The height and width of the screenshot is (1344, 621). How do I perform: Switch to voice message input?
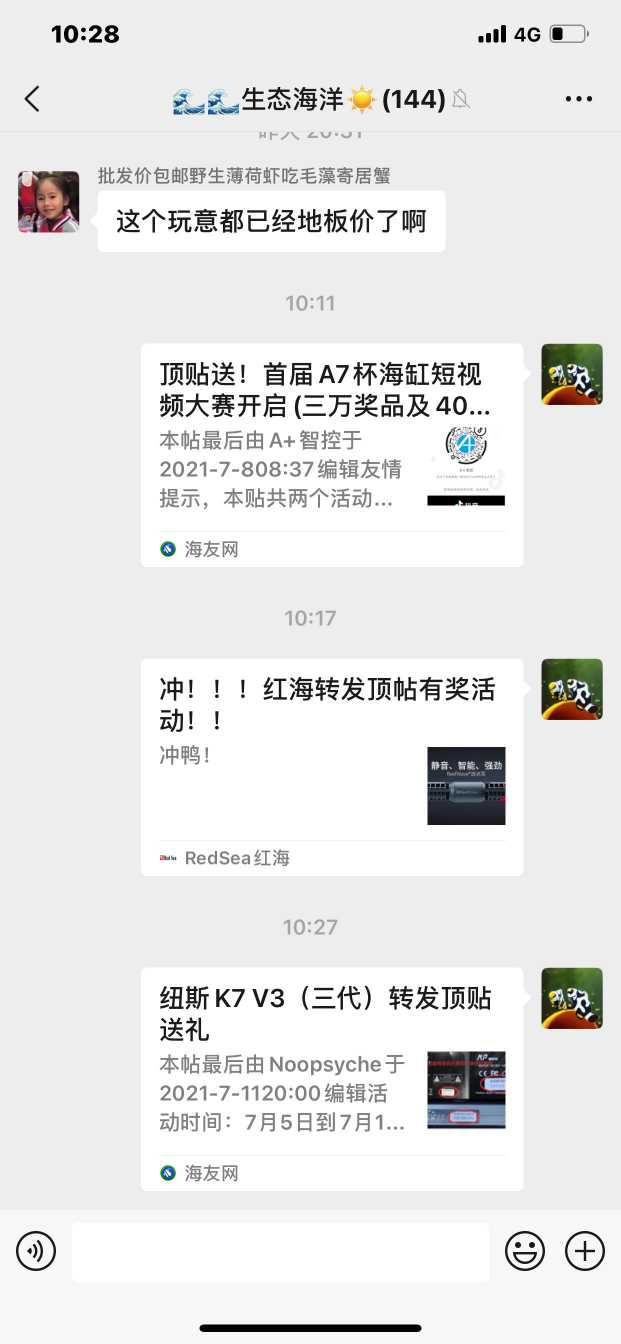click(x=36, y=1251)
